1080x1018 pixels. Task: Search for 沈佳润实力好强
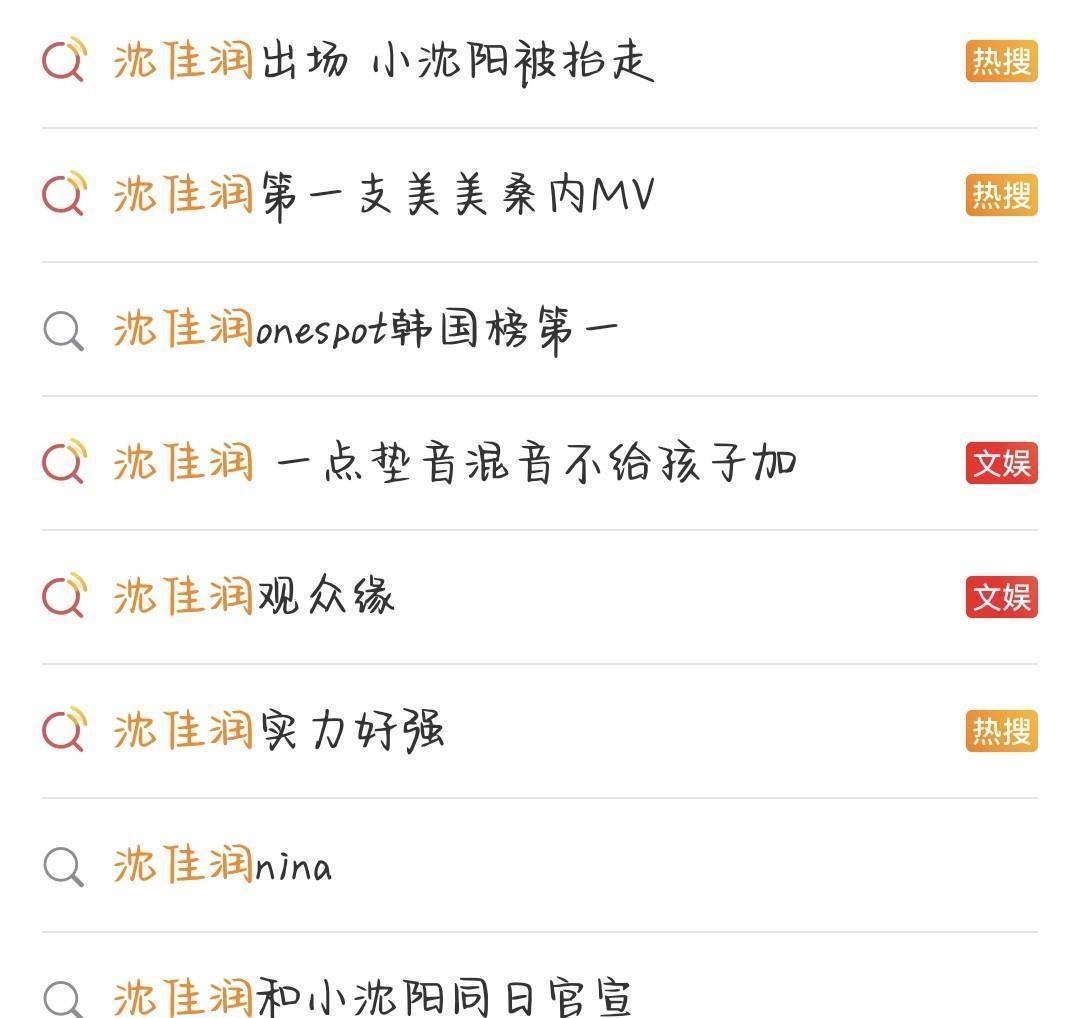pyautogui.click(x=278, y=731)
